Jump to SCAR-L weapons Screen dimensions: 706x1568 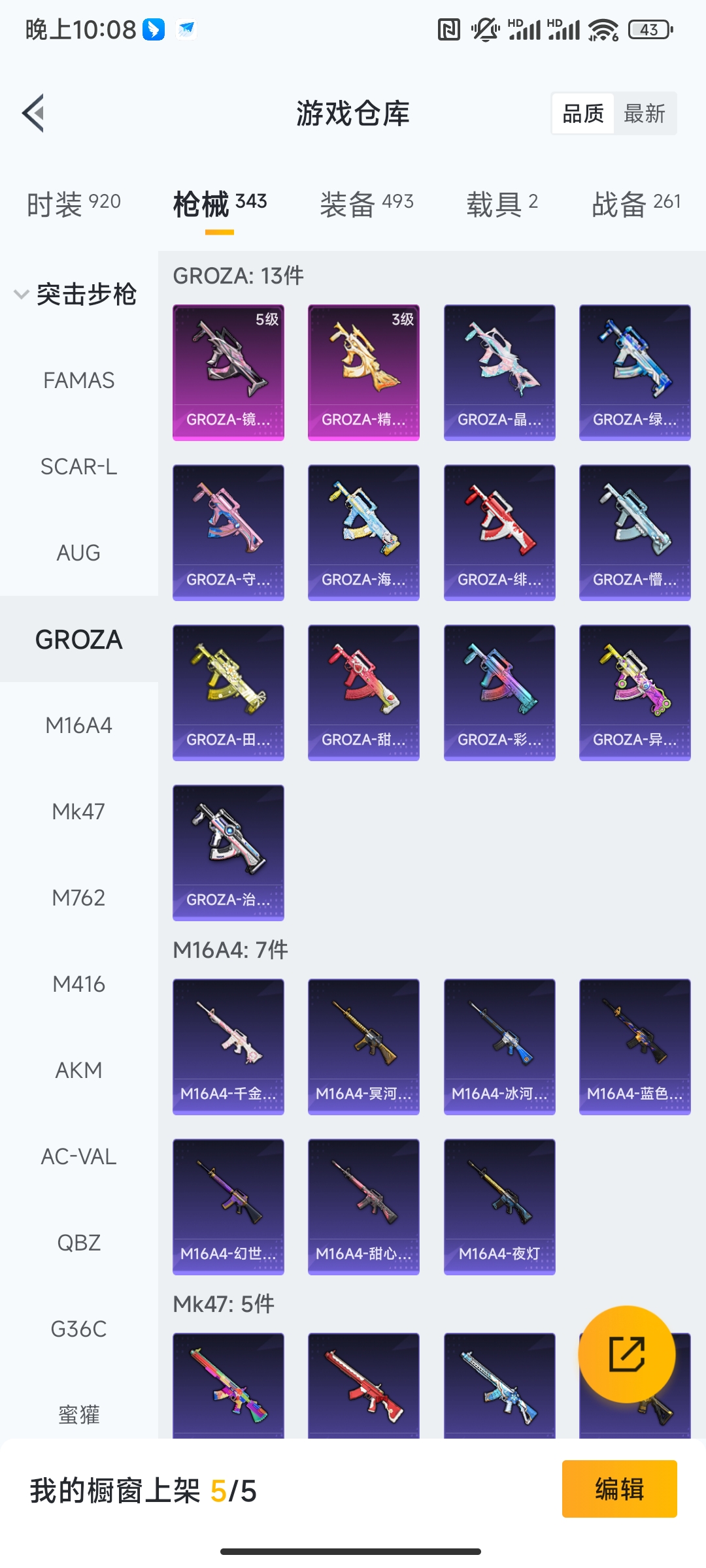point(78,466)
